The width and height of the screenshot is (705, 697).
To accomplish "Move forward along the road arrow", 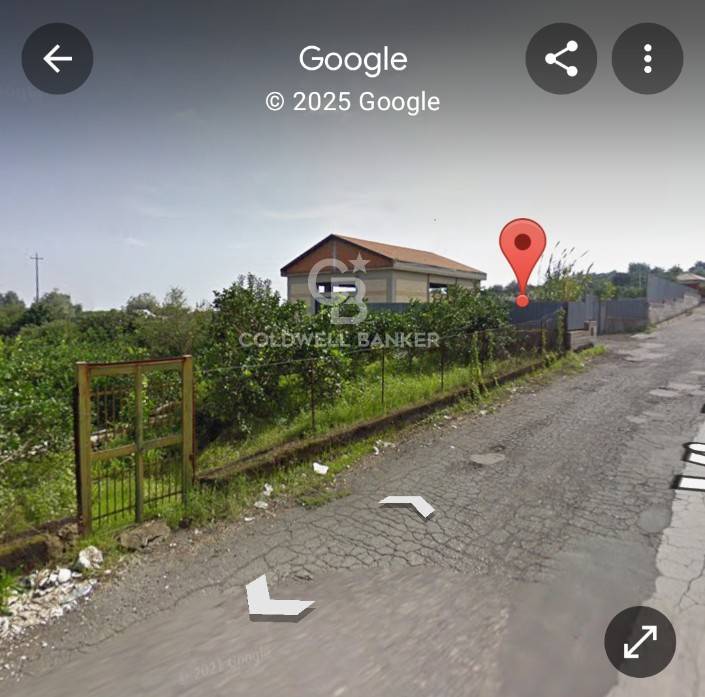I will (408, 505).
